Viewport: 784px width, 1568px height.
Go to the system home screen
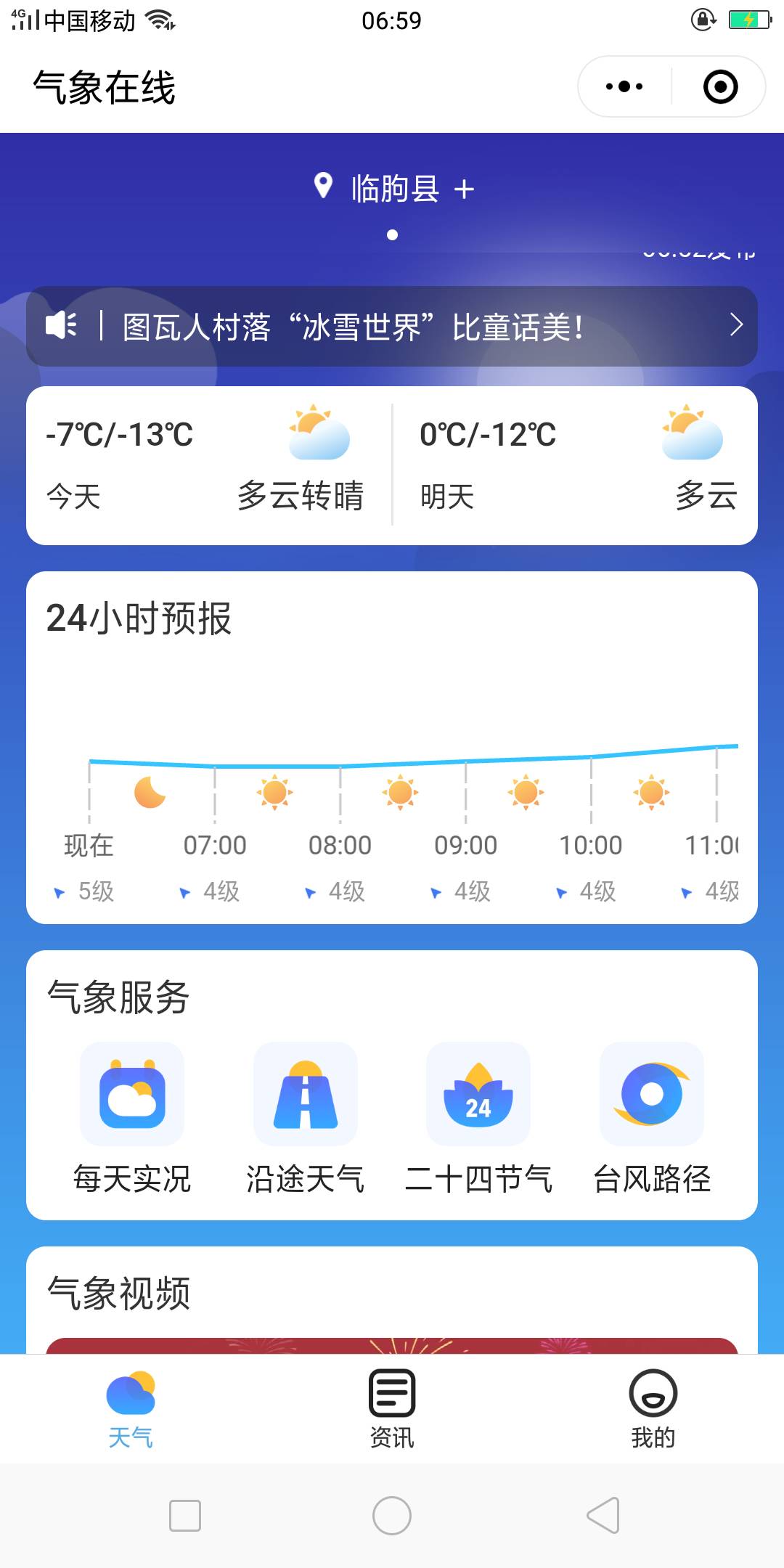(392, 1516)
